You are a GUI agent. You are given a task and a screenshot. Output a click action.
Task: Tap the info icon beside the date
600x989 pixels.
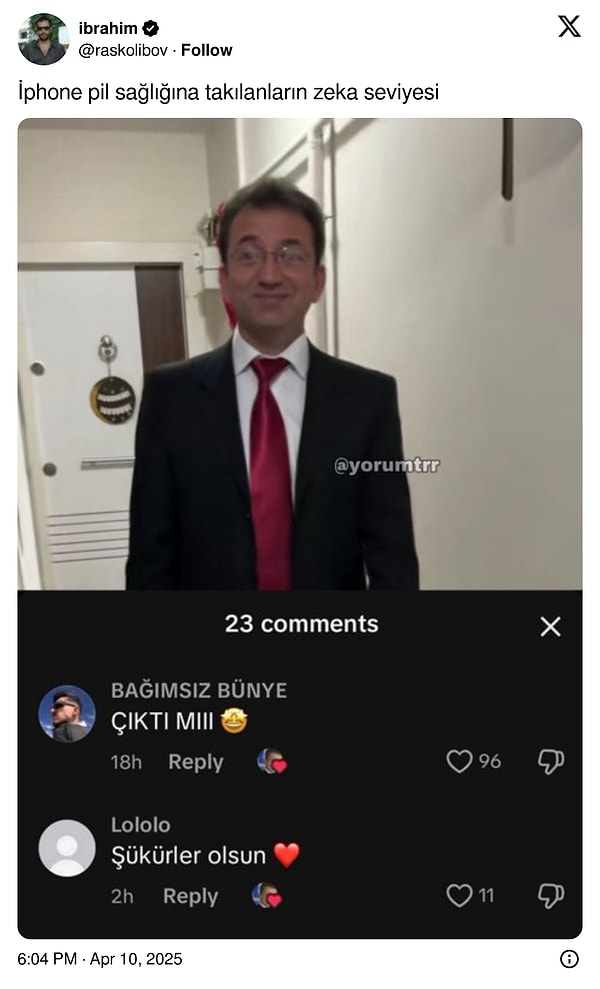(569, 959)
